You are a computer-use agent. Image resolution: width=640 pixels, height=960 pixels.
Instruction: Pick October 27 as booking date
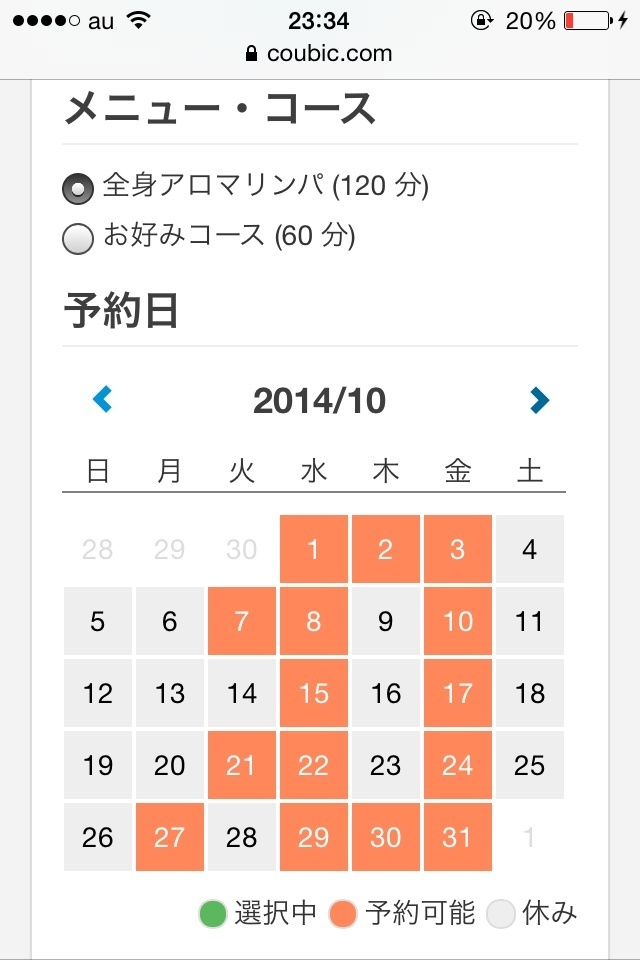pos(170,837)
